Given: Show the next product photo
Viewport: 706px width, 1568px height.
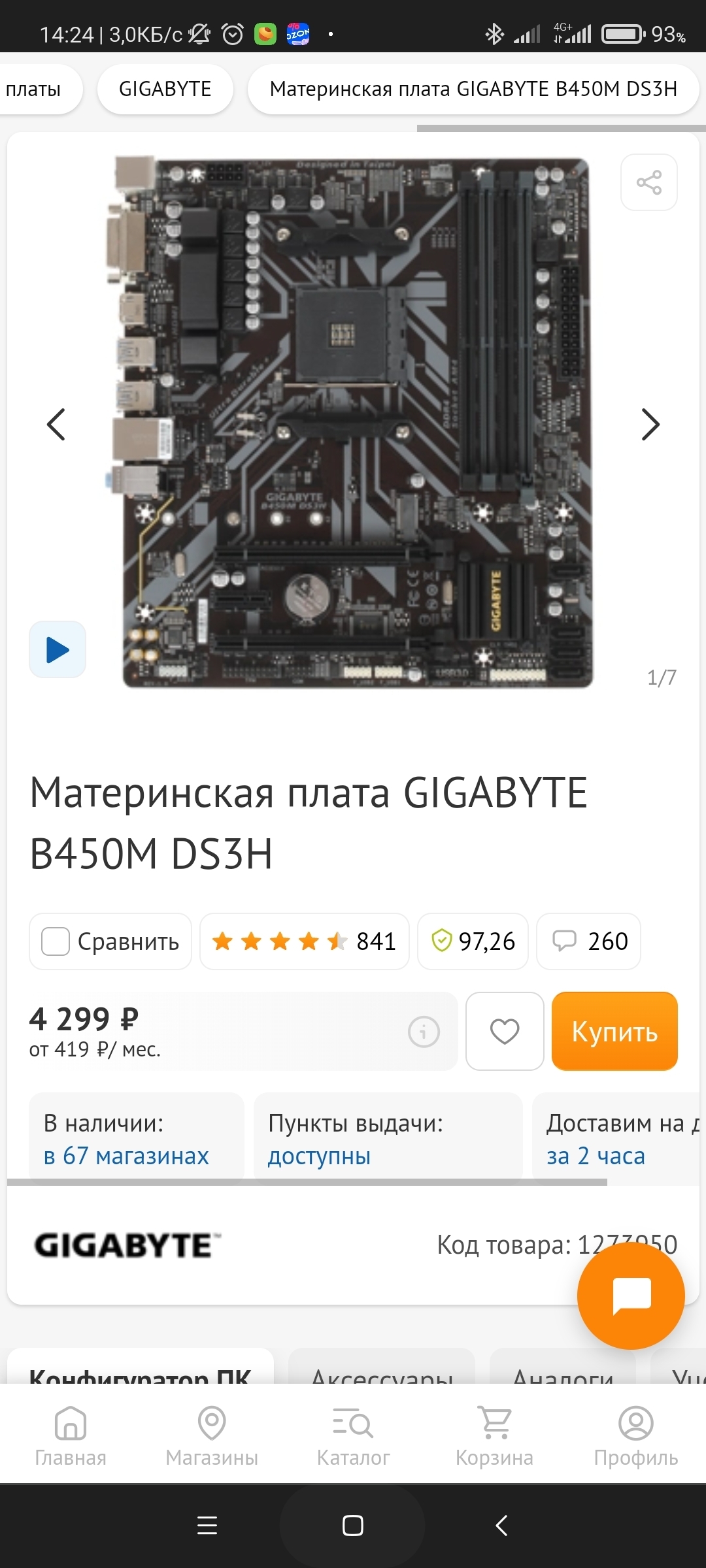Looking at the screenshot, I should click(x=650, y=425).
